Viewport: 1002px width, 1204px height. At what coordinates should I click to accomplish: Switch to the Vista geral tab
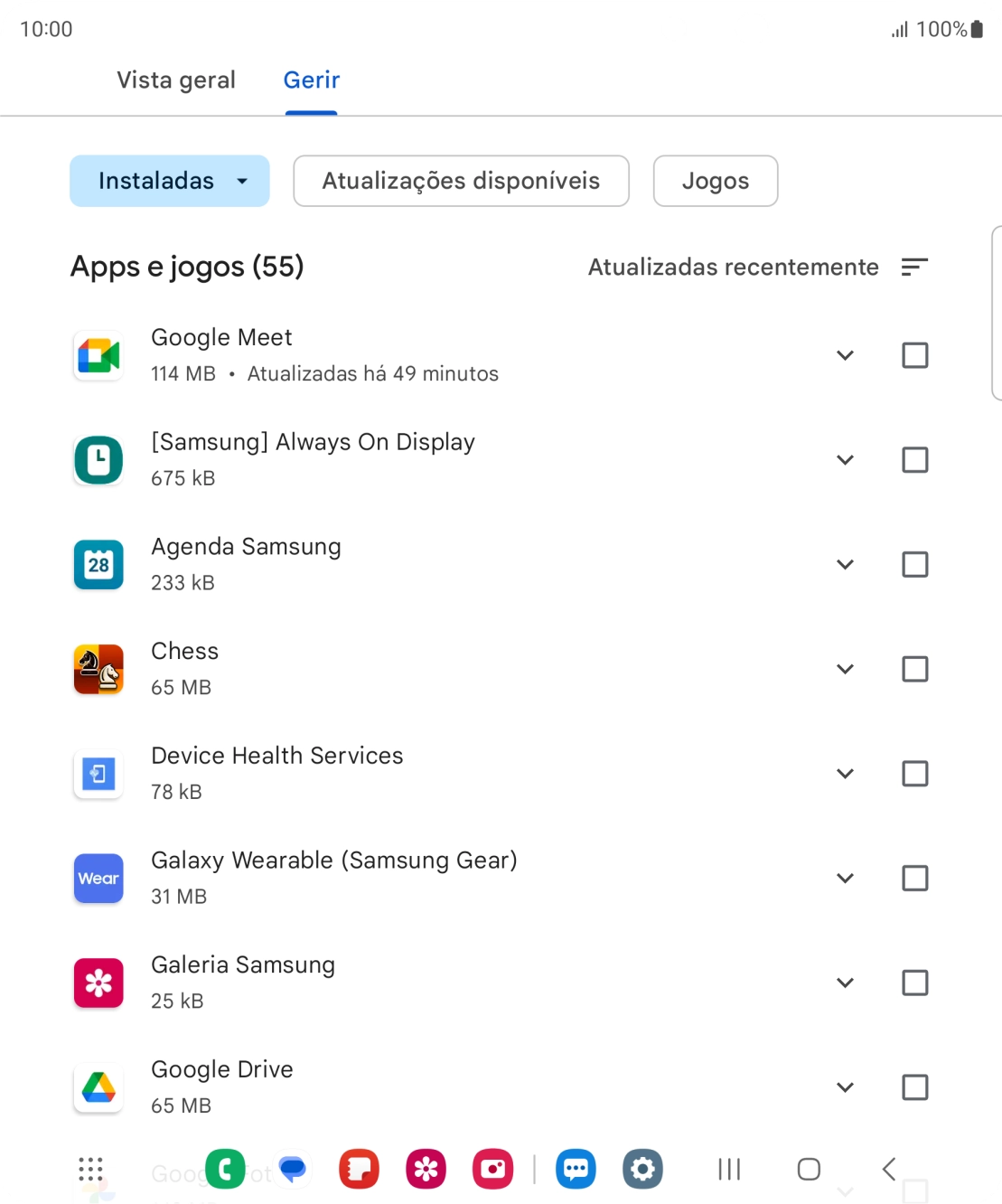[x=175, y=80]
